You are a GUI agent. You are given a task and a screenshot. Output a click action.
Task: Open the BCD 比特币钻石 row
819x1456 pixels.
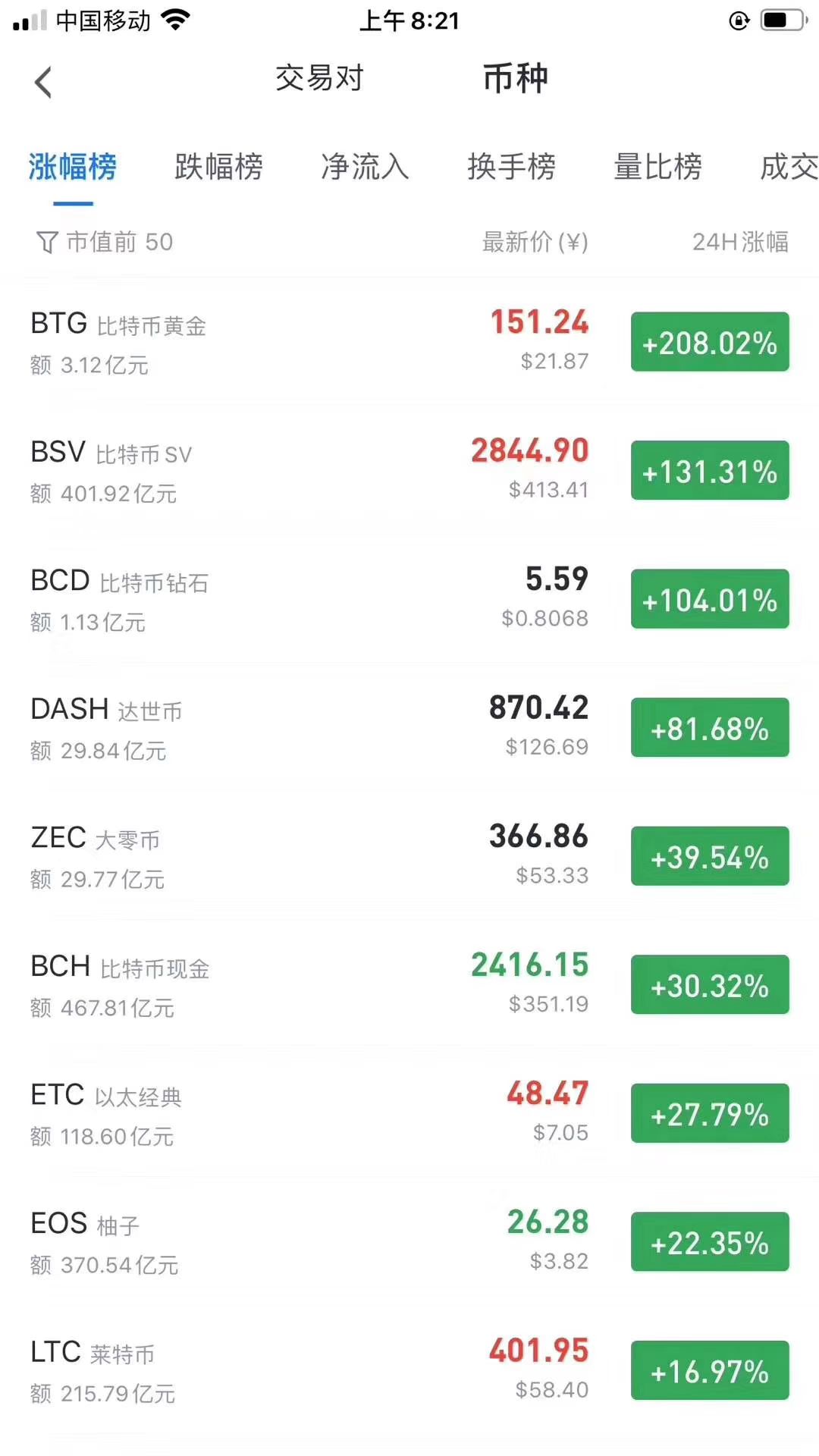click(303, 600)
